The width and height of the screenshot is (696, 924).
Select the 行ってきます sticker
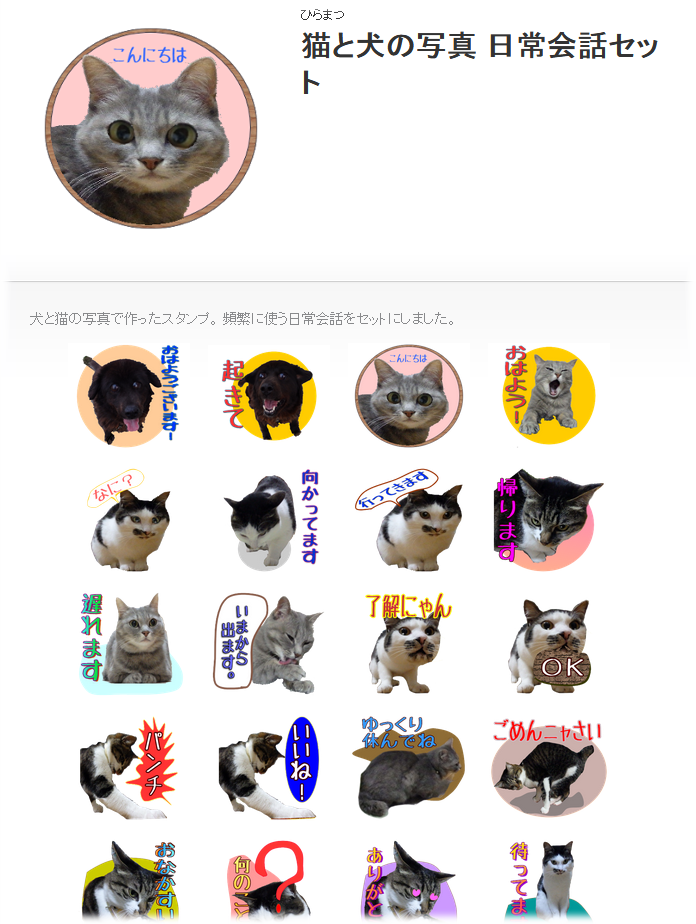(x=409, y=521)
